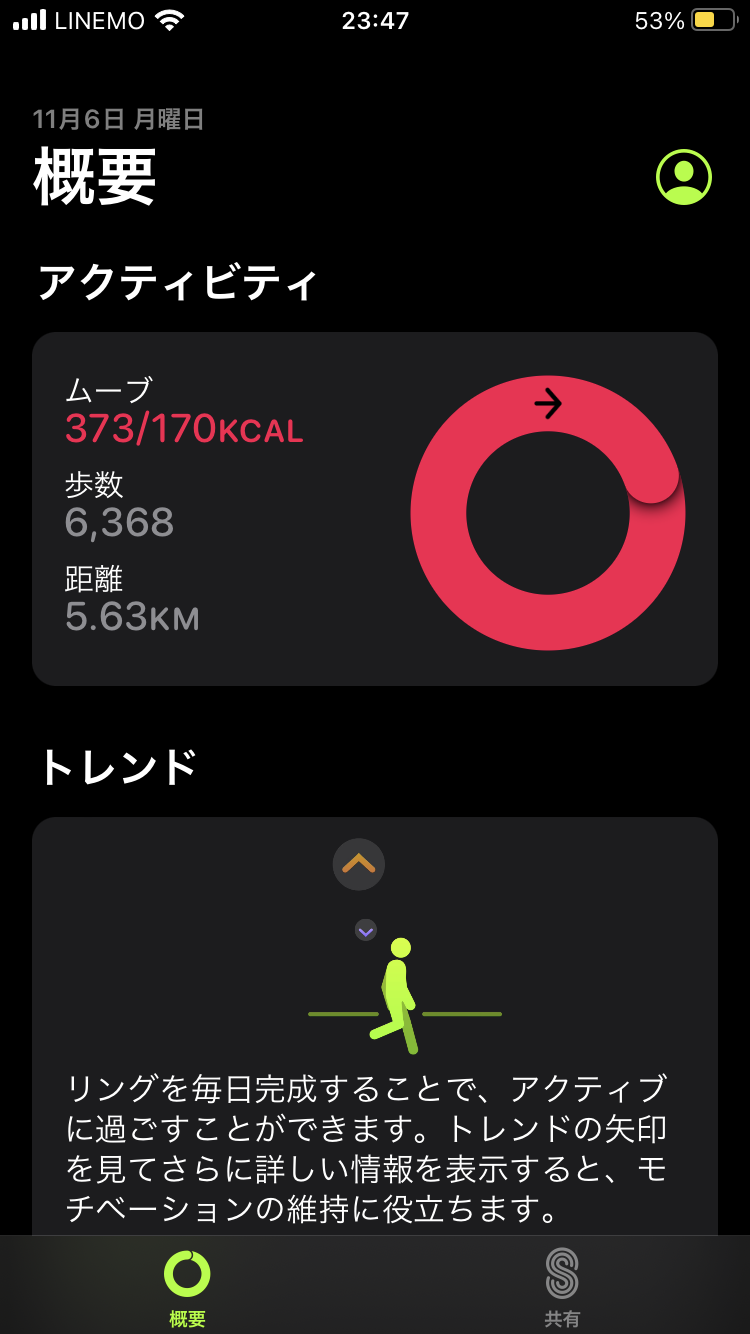Open the profile account icon

tap(683, 177)
